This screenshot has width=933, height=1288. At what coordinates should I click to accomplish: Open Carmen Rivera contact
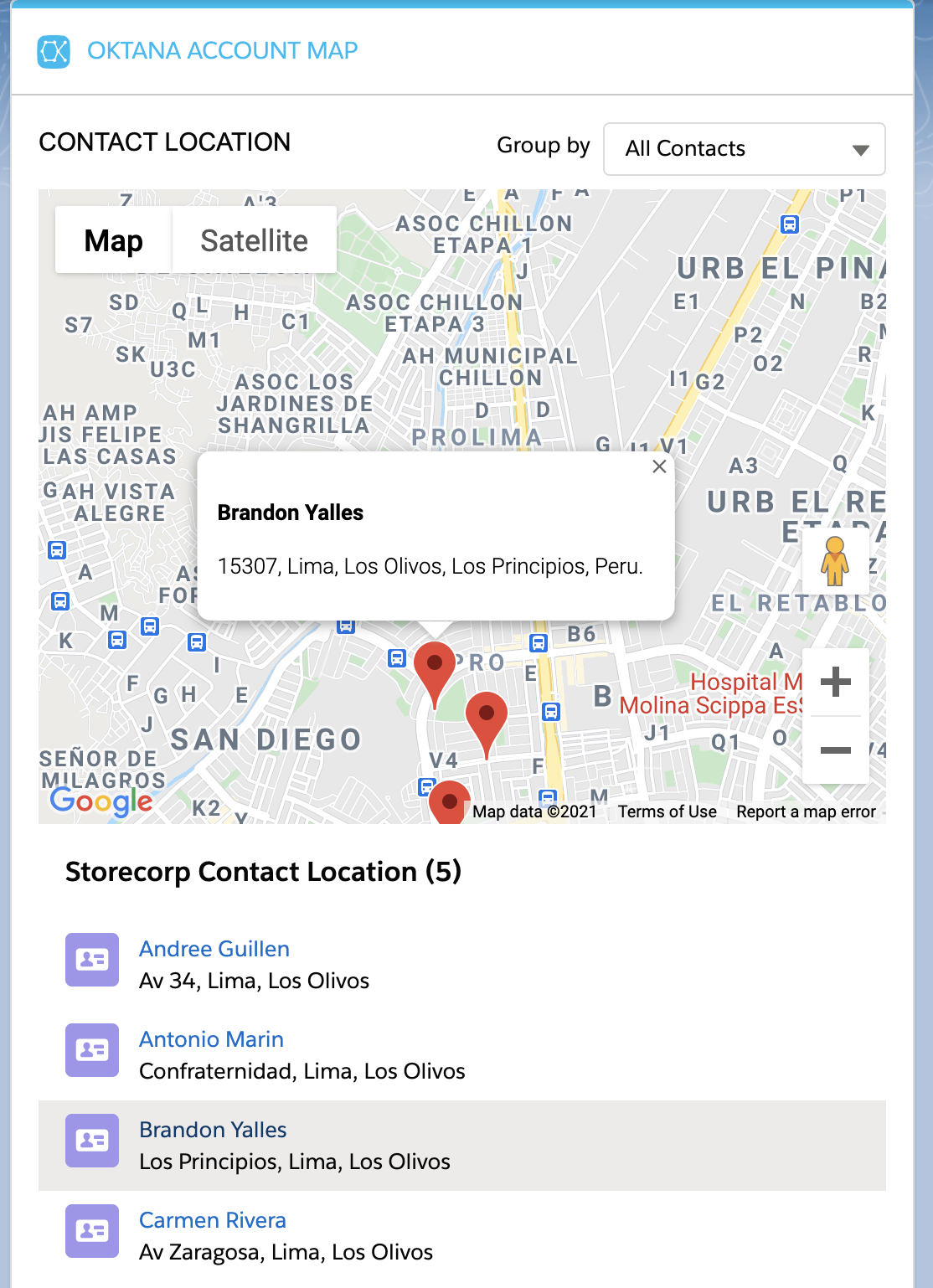click(213, 1220)
